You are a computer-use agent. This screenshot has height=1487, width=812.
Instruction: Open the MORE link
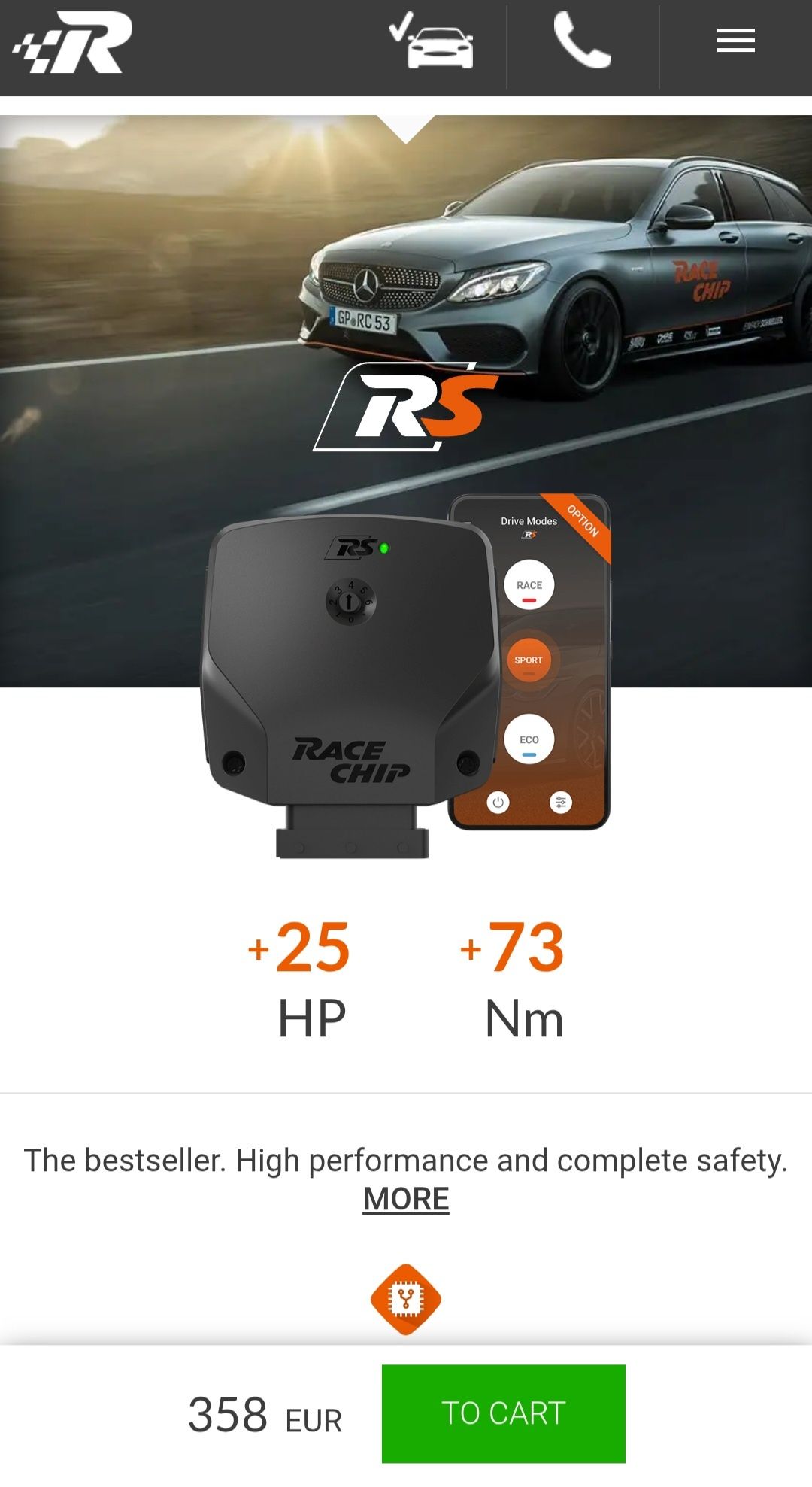[x=406, y=1199]
